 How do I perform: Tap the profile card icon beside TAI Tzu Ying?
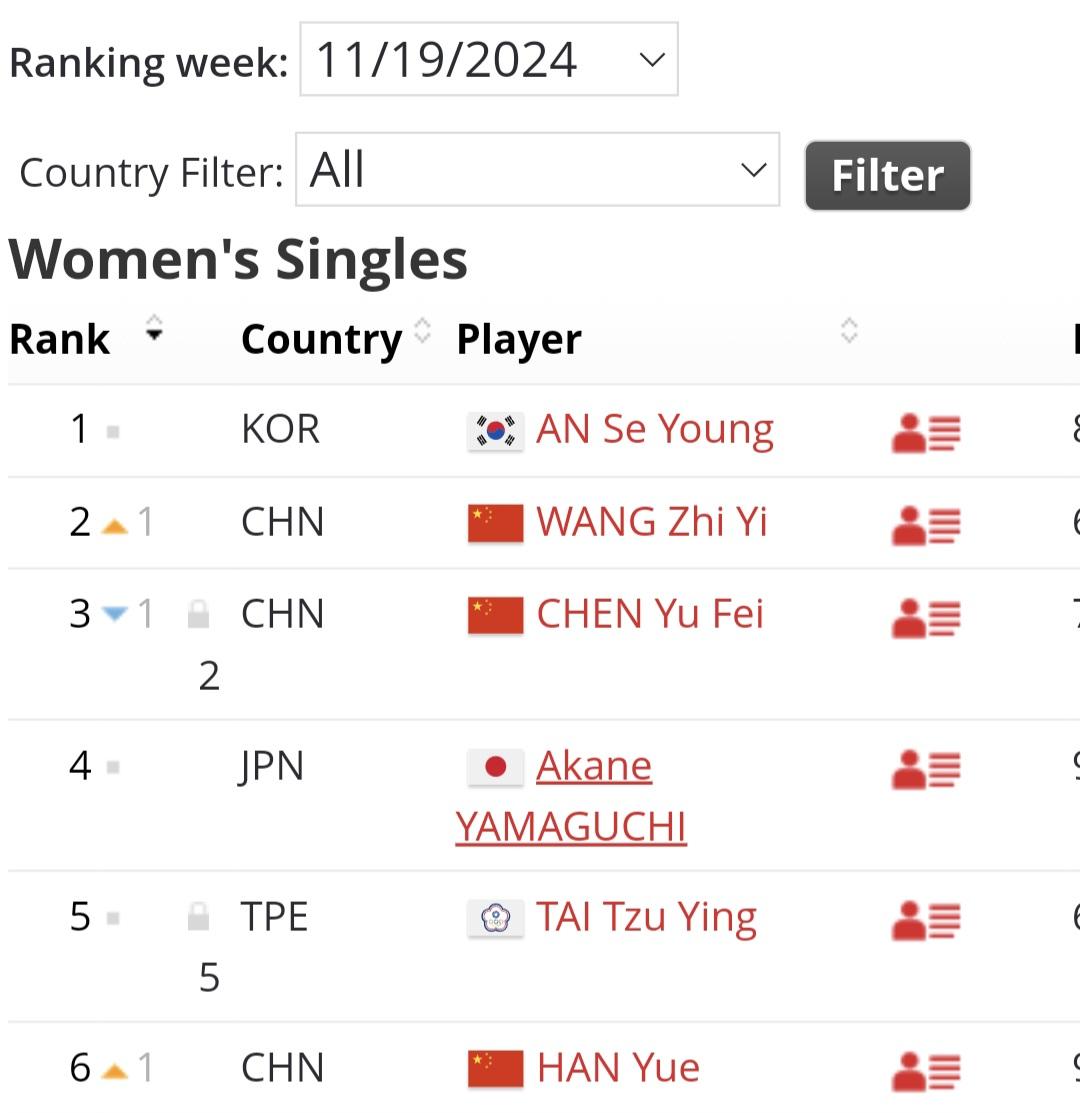pyautogui.click(x=925, y=920)
